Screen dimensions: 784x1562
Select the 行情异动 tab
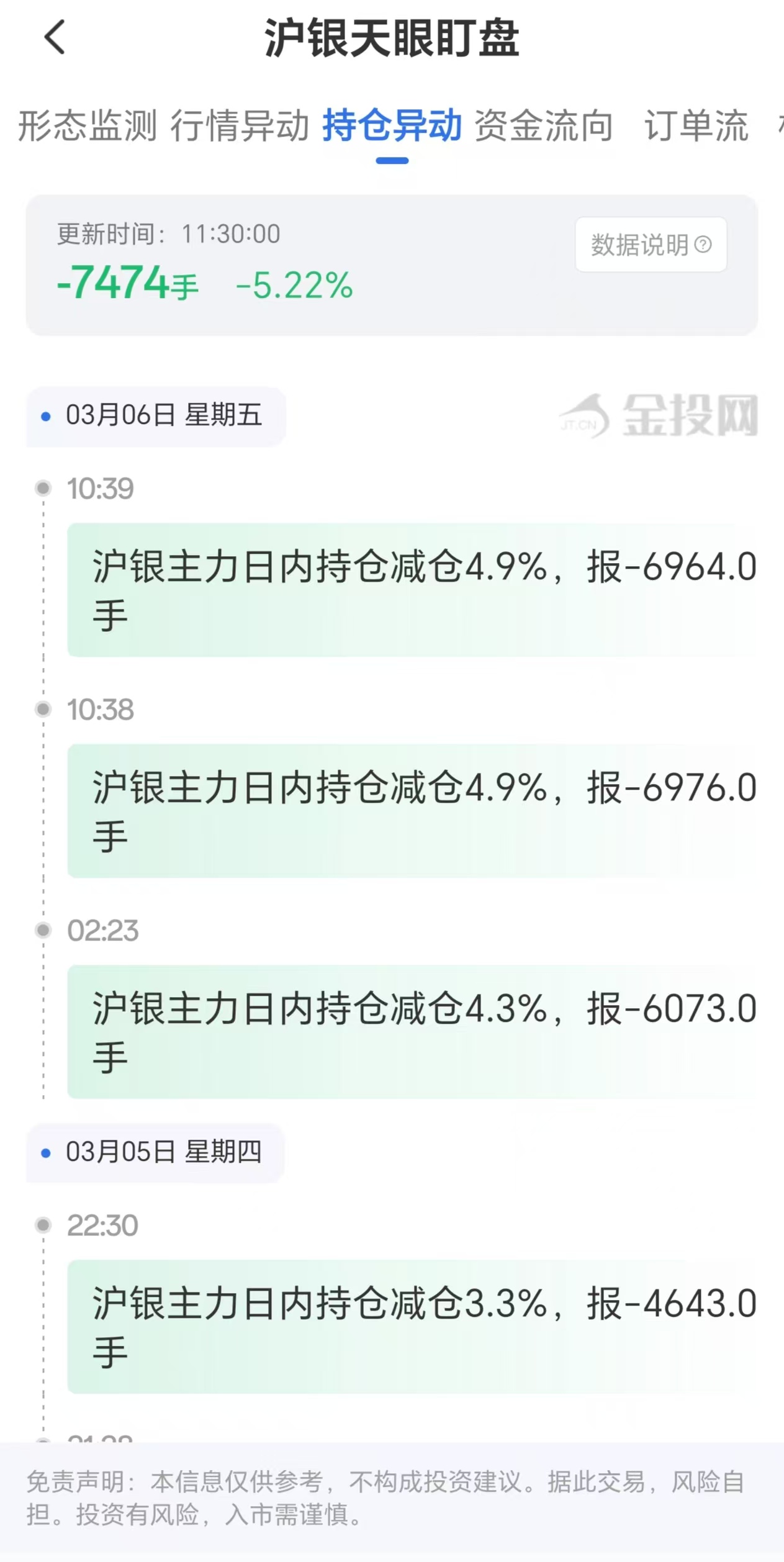point(242,126)
